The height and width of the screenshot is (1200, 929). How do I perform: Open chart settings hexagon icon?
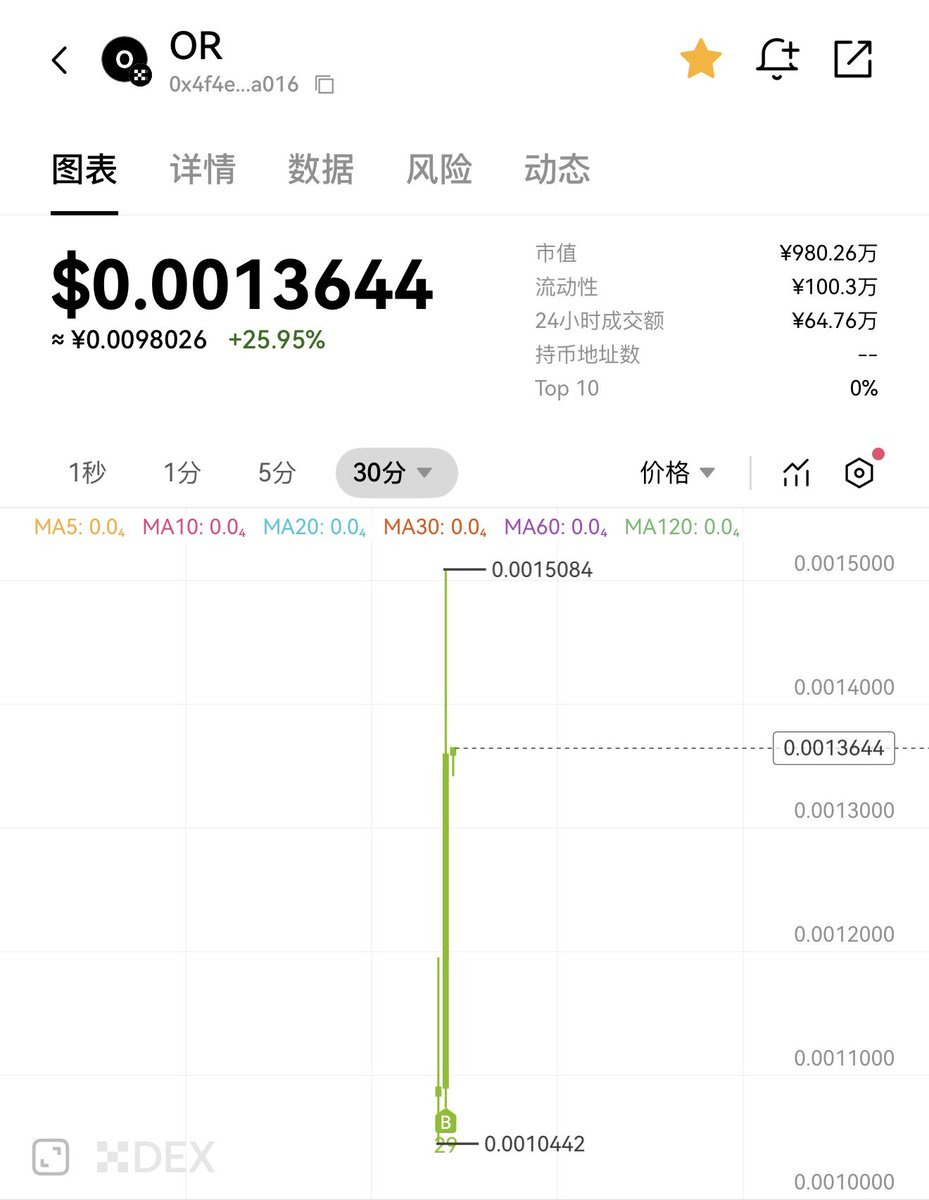point(859,473)
